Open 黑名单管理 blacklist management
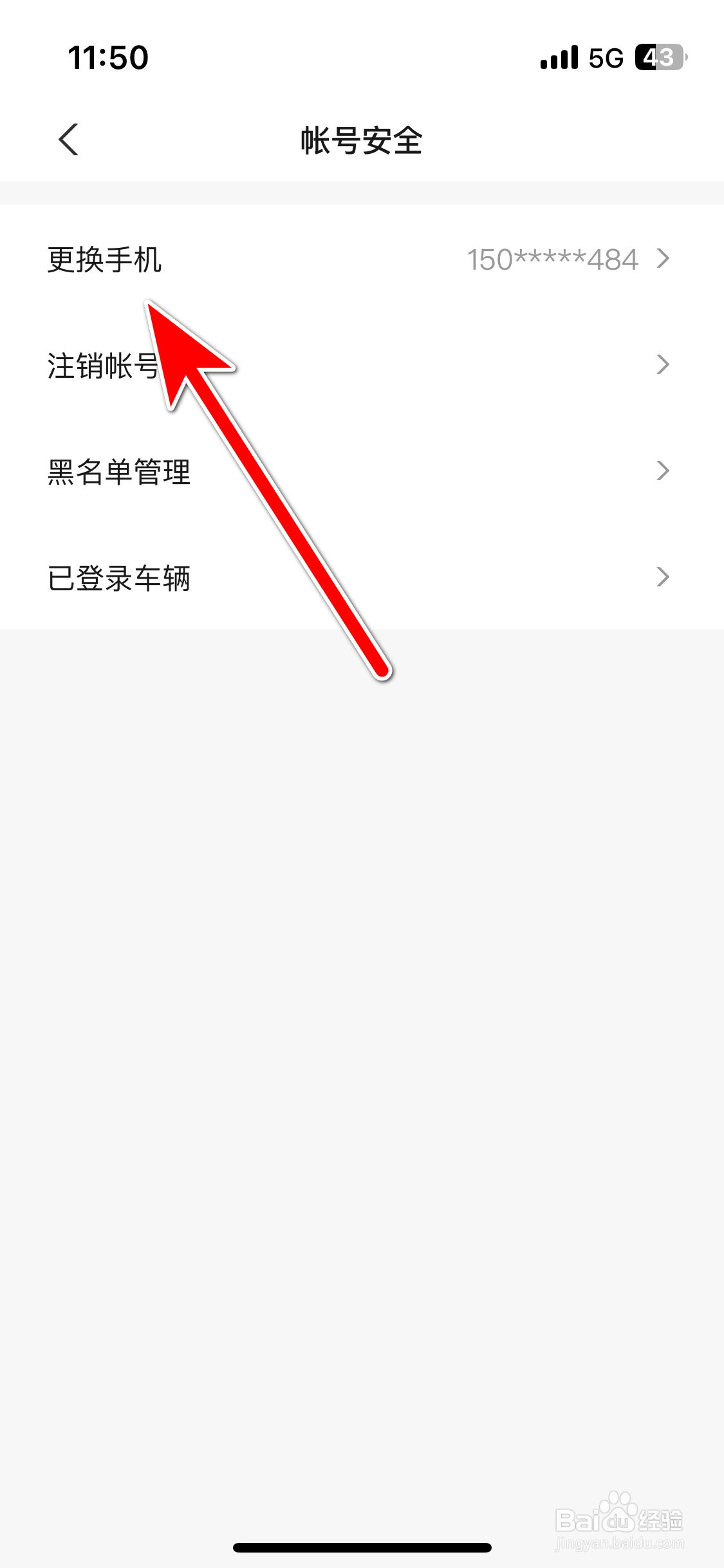 pos(119,472)
